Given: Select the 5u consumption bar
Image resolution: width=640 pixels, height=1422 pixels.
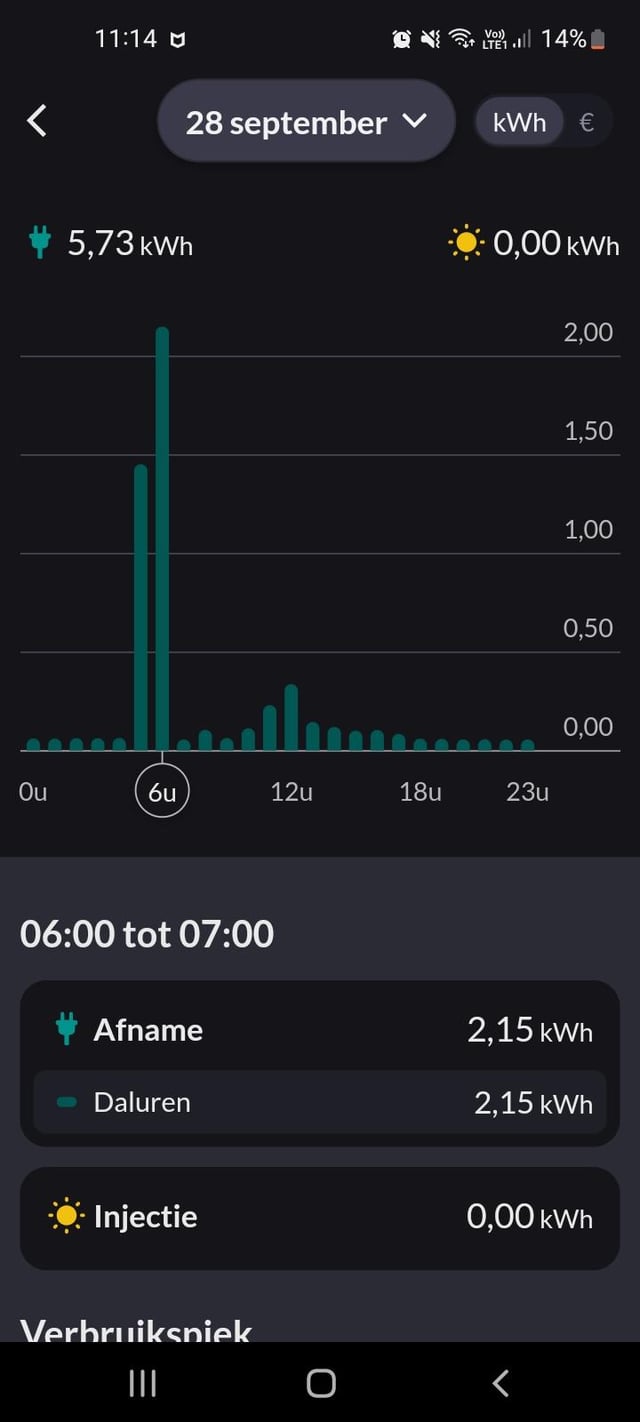Looking at the screenshot, I should (x=141, y=607).
